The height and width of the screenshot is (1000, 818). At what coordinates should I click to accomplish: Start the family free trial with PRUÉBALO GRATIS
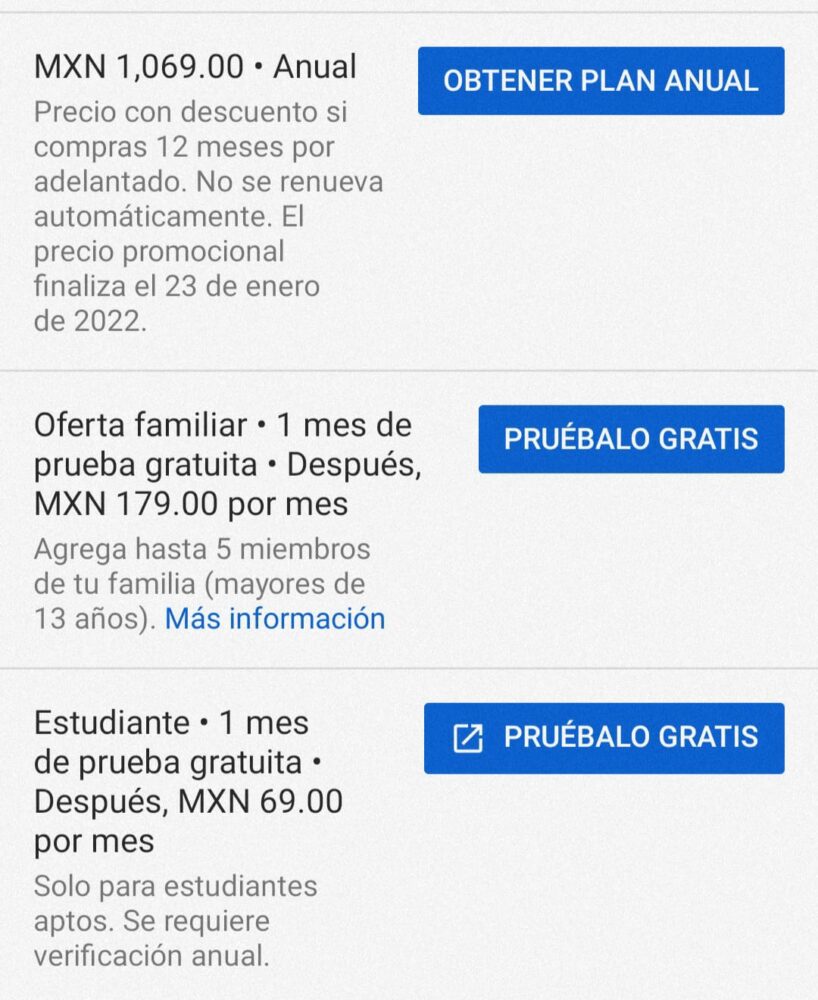tap(631, 438)
